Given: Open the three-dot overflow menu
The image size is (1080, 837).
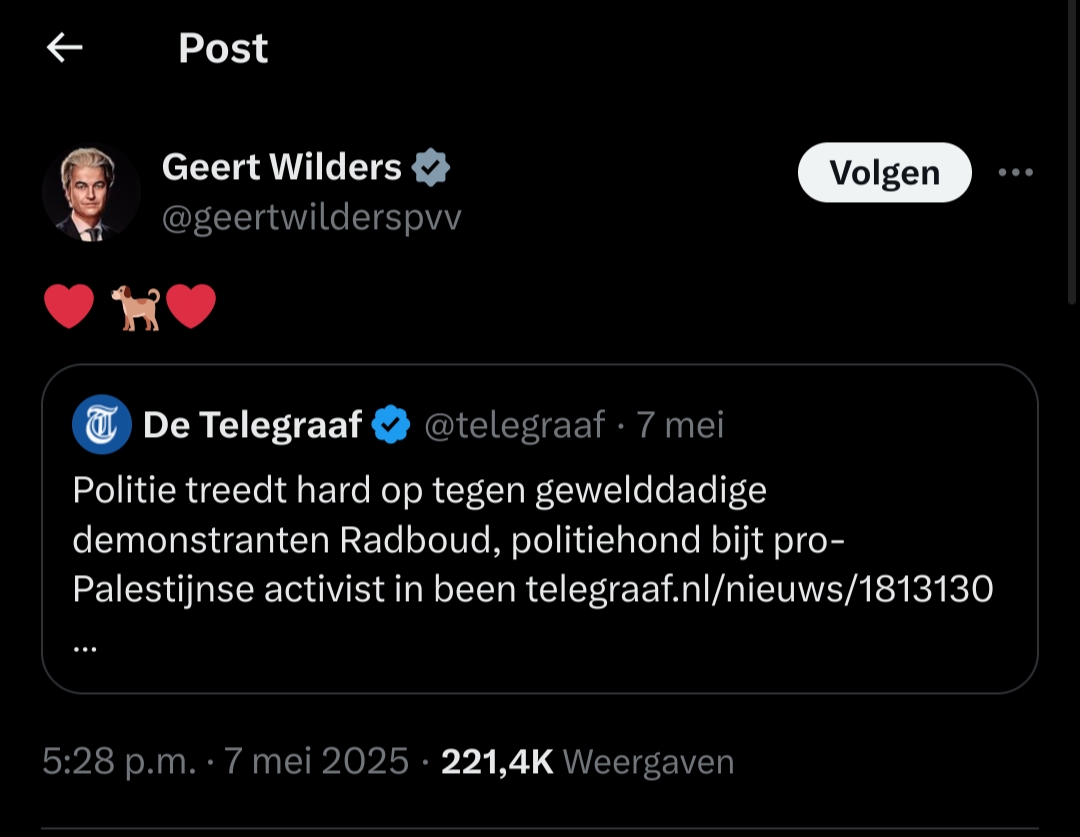Looking at the screenshot, I should pos(1016,172).
